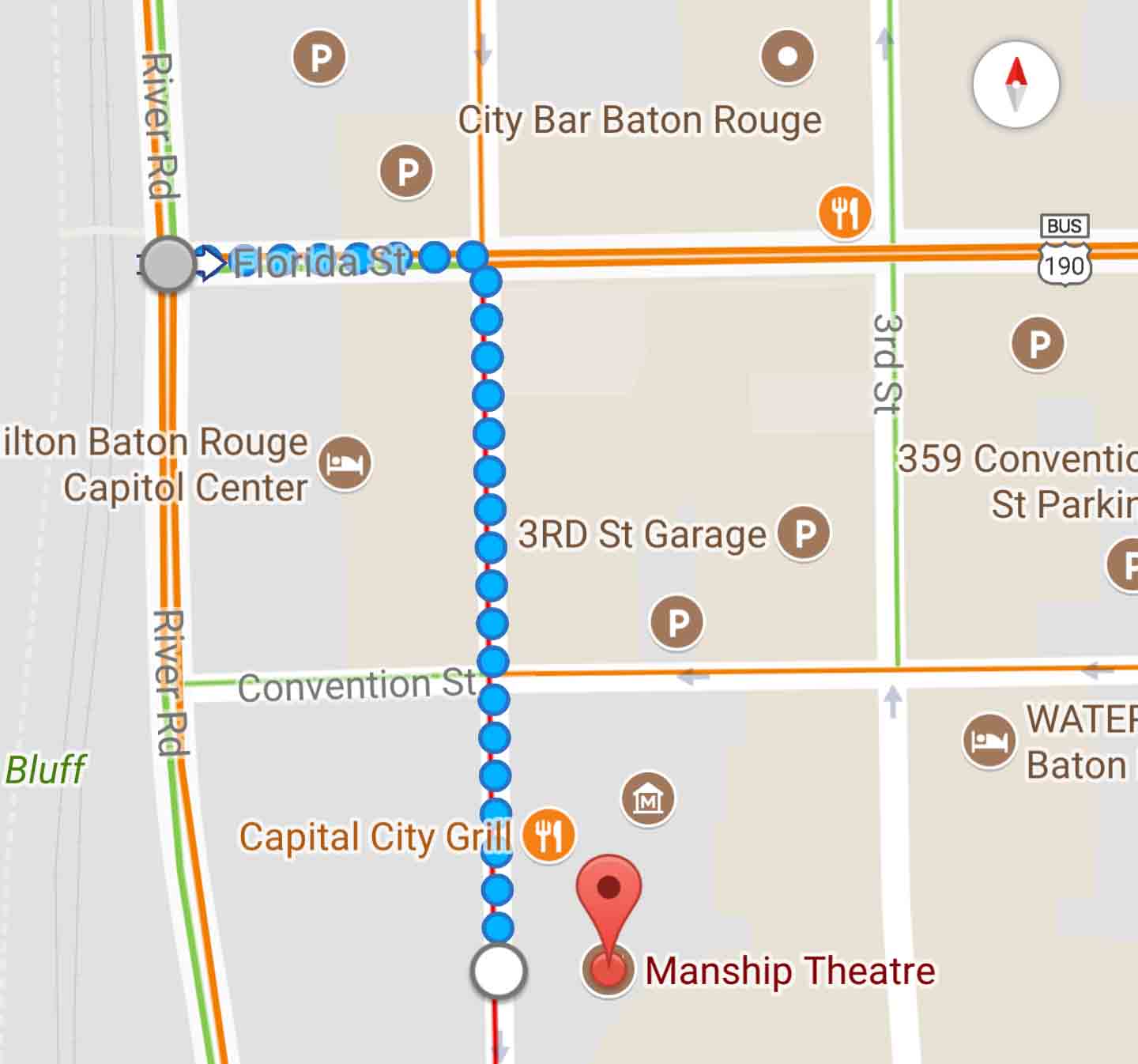The width and height of the screenshot is (1138, 1064).
Task: Open the City Bar Baton Rouge place marker
Action: [787, 57]
